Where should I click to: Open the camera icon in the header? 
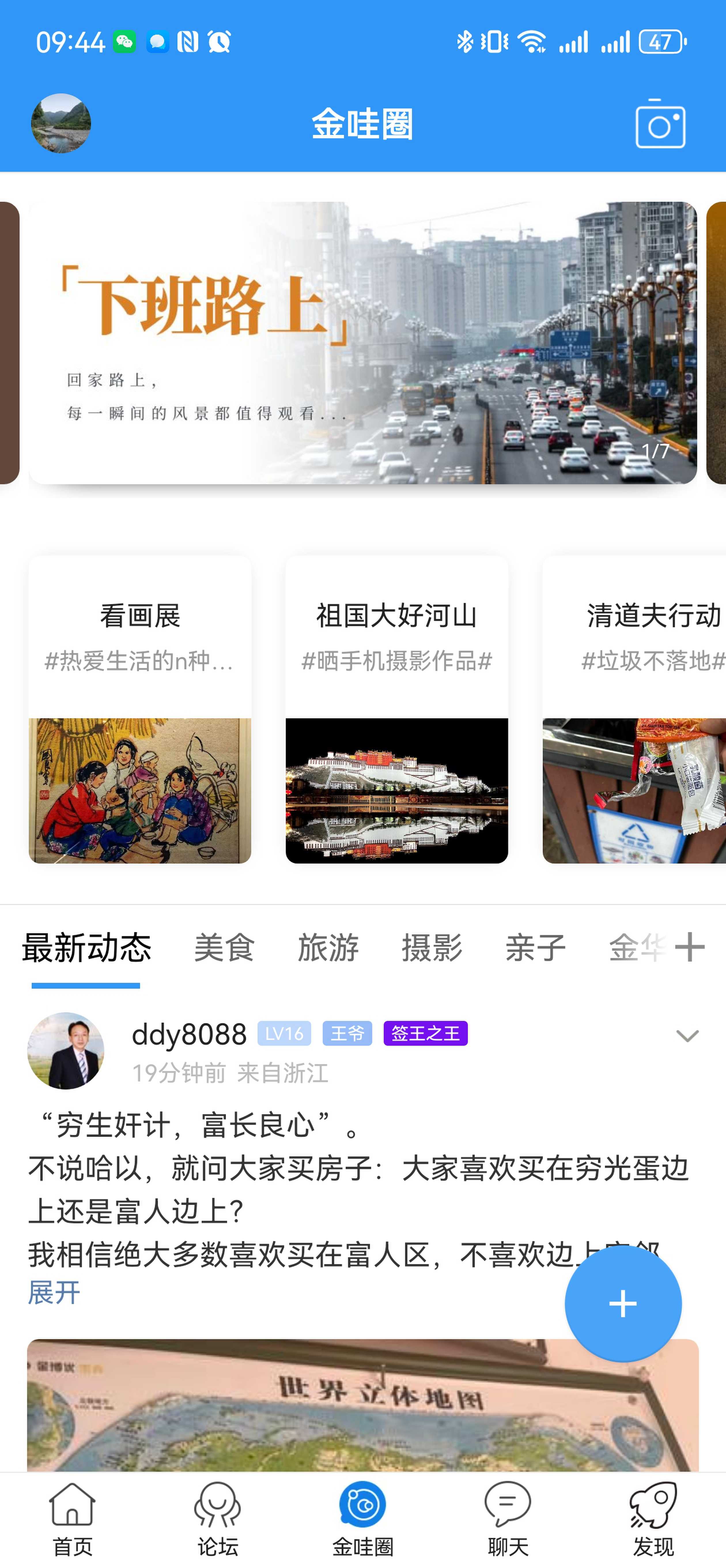(x=660, y=124)
